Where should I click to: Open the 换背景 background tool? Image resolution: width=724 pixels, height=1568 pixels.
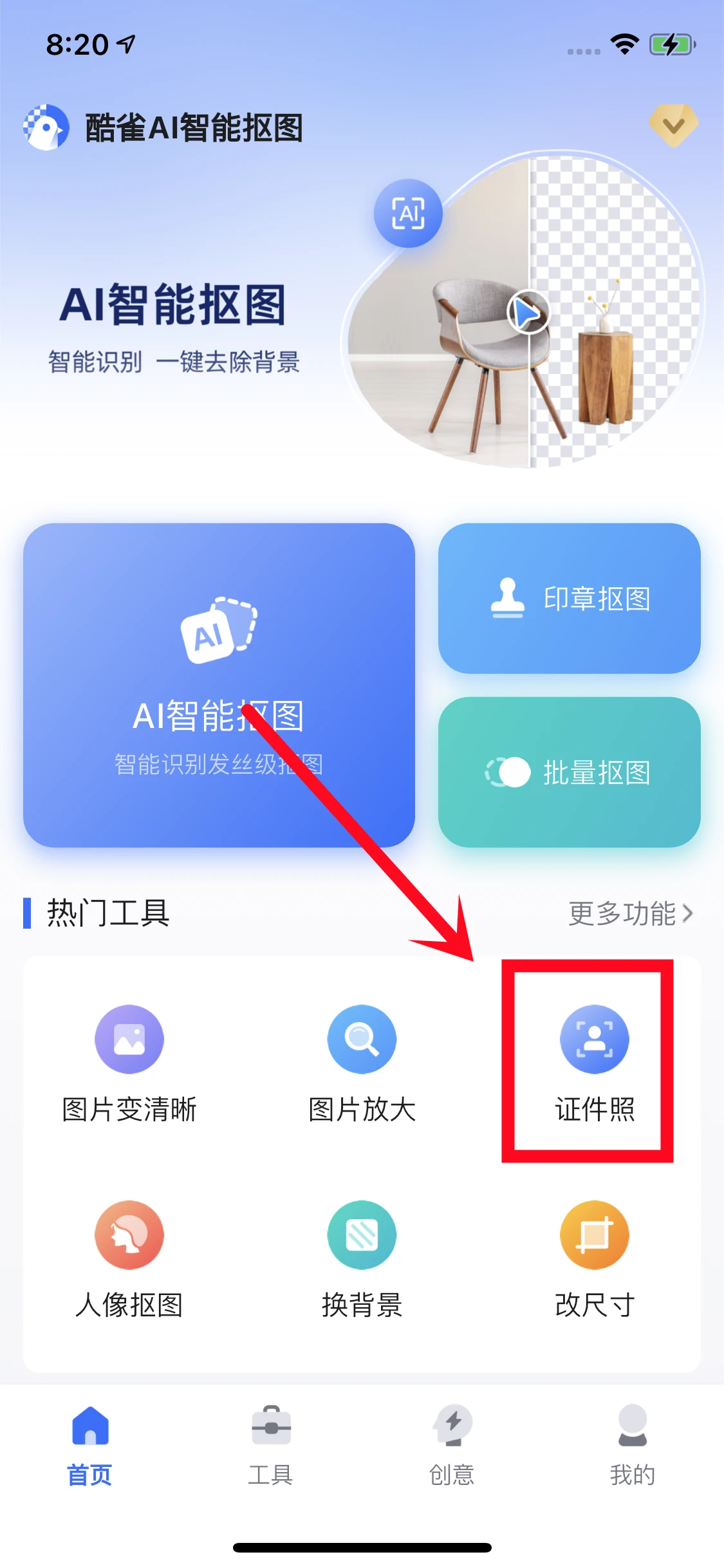[x=362, y=1260]
